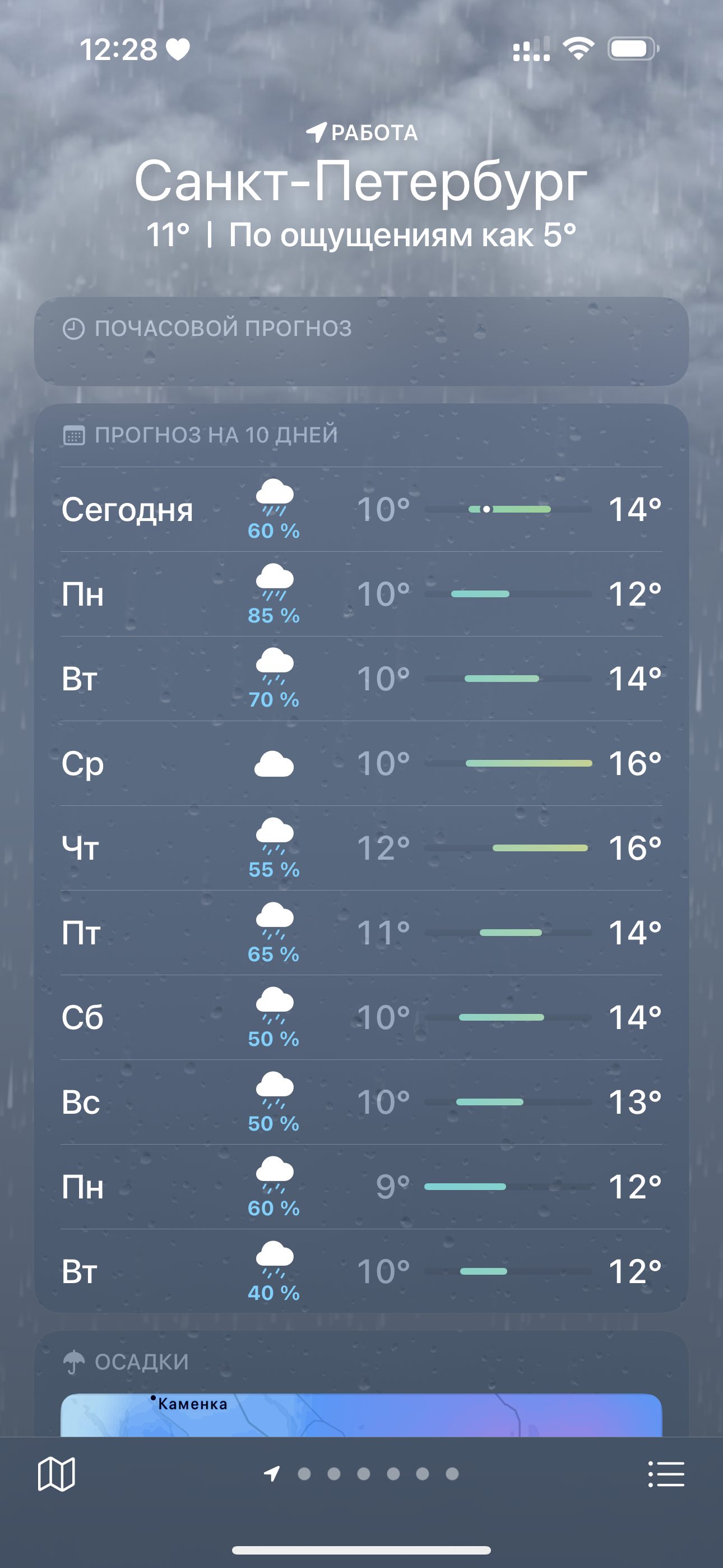Open Friday (Пт) forecast row
The height and width of the screenshot is (1568, 723).
click(x=361, y=933)
